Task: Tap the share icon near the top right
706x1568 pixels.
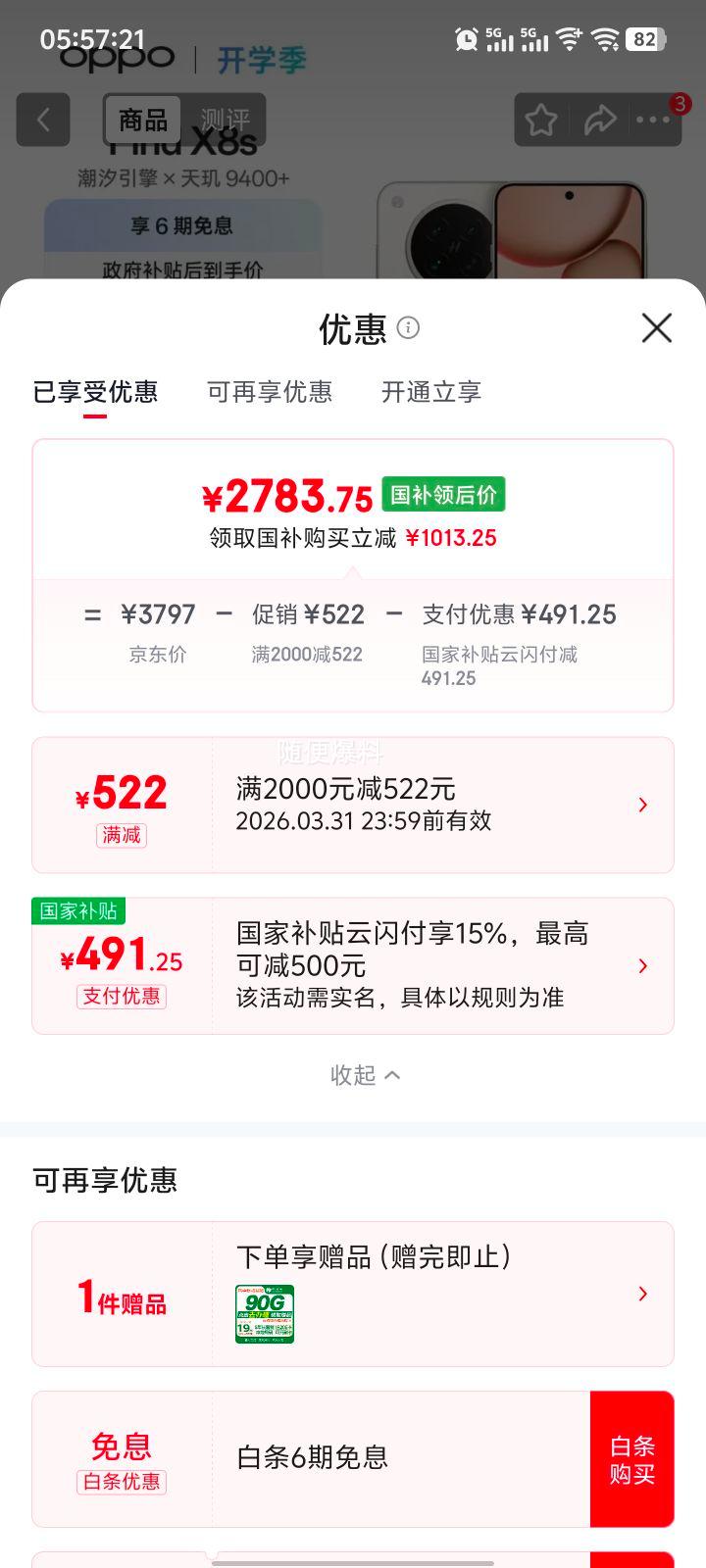Action: click(x=599, y=120)
